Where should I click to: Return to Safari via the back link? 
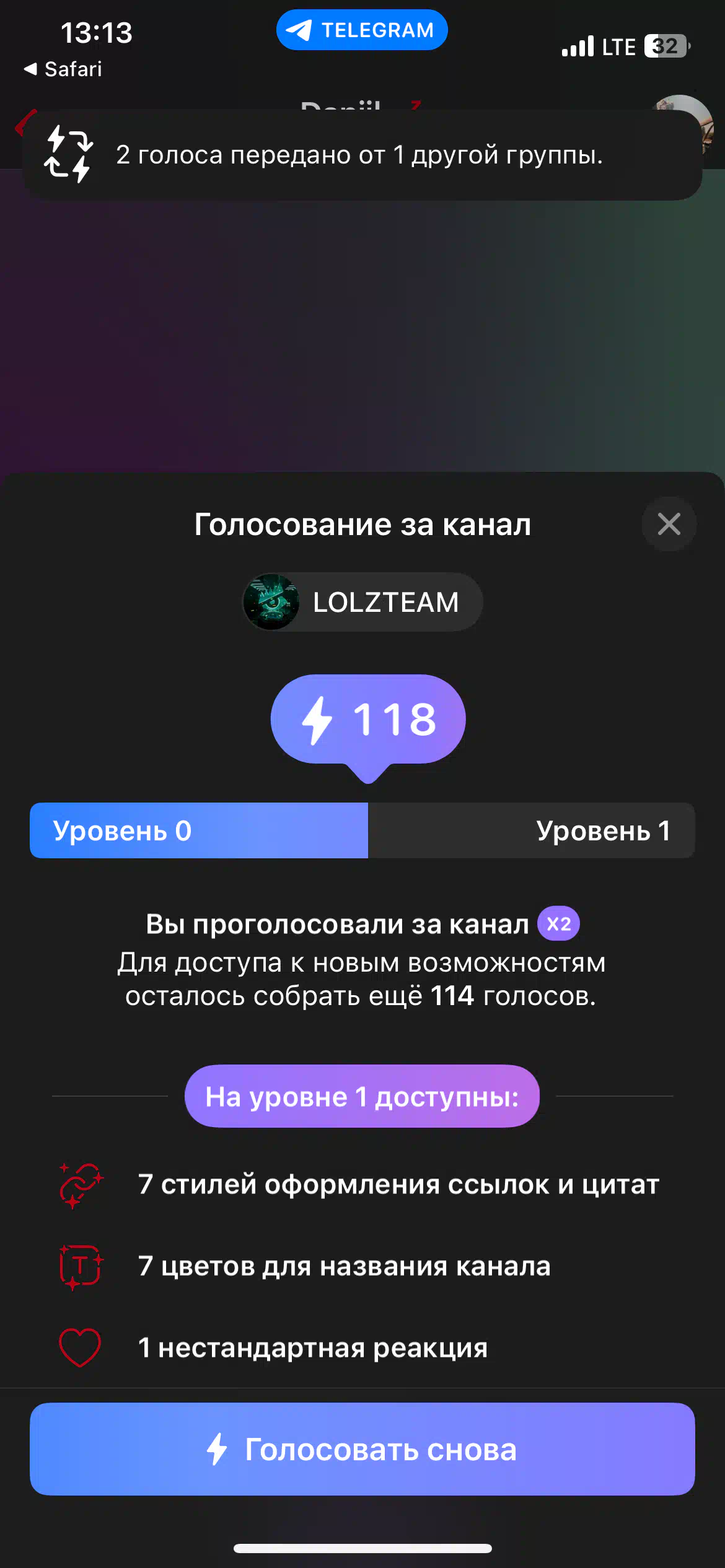click(x=63, y=69)
